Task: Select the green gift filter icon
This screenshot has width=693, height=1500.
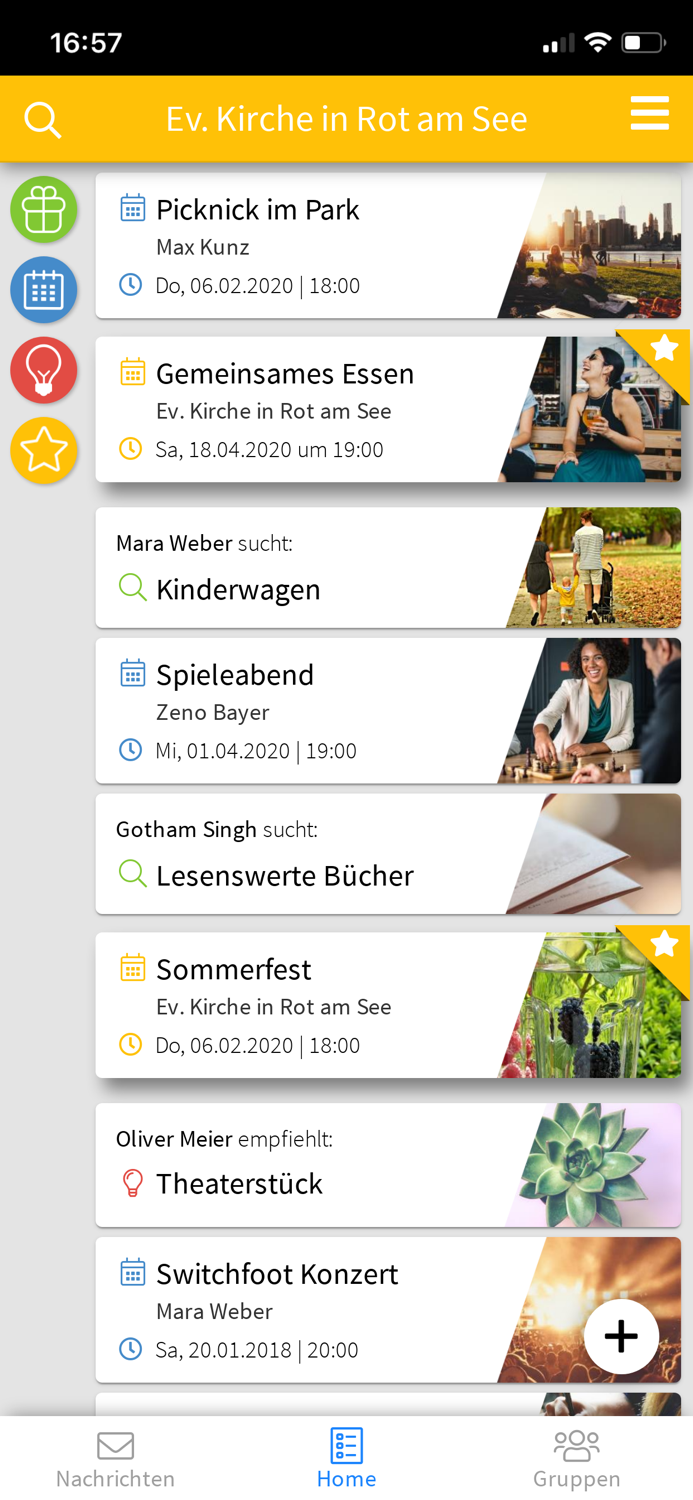Action: click(44, 210)
